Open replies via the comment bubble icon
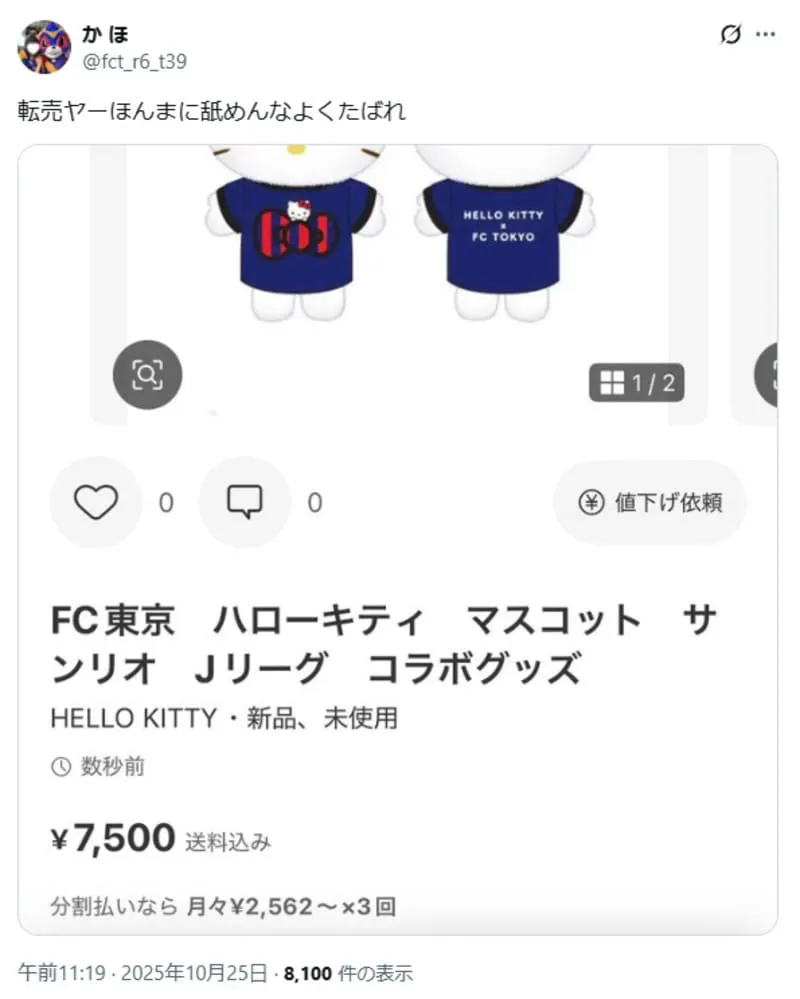 (x=244, y=502)
